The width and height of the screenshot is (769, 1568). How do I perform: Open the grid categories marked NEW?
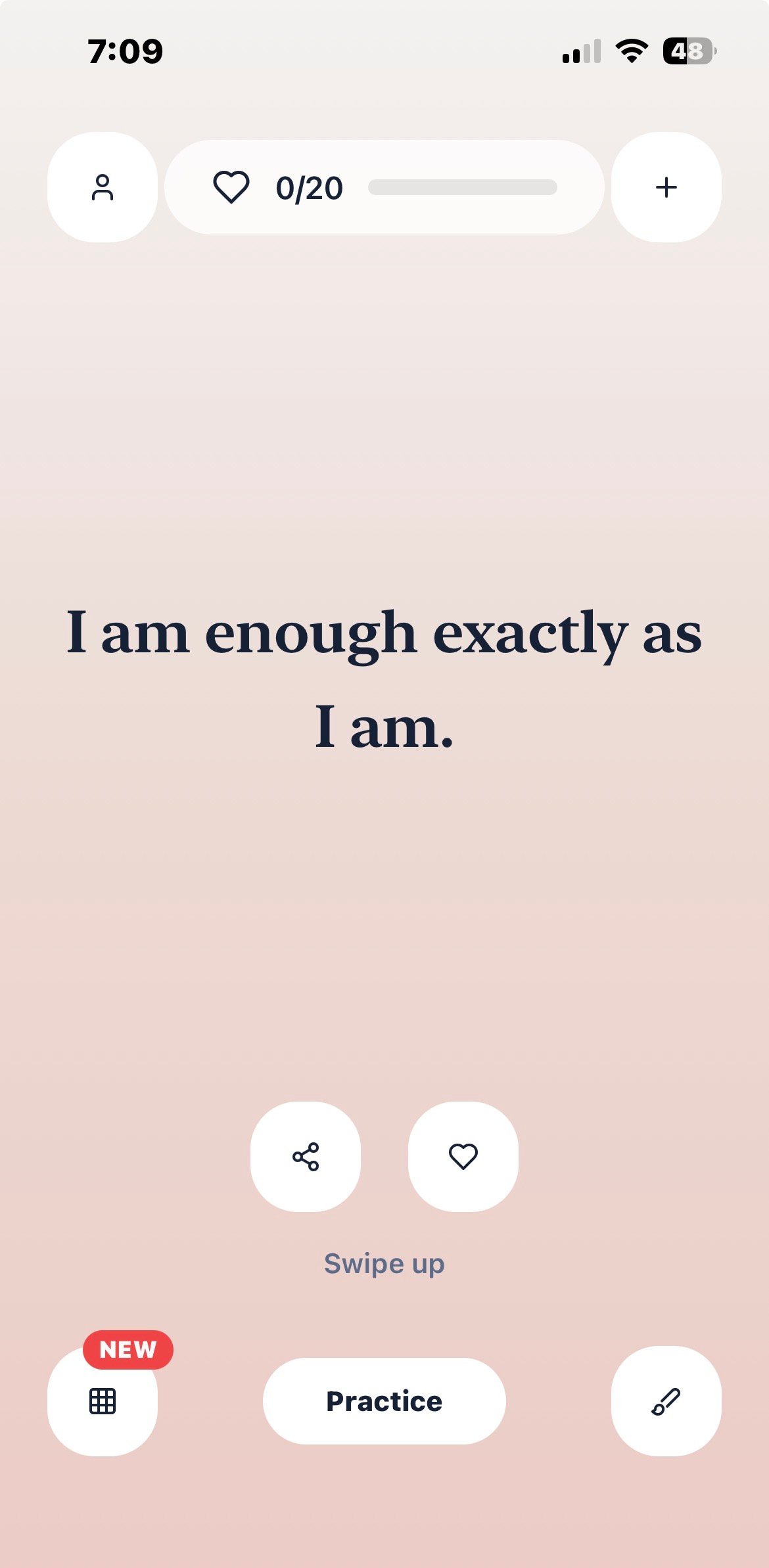pyautogui.click(x=103, y=1401)
